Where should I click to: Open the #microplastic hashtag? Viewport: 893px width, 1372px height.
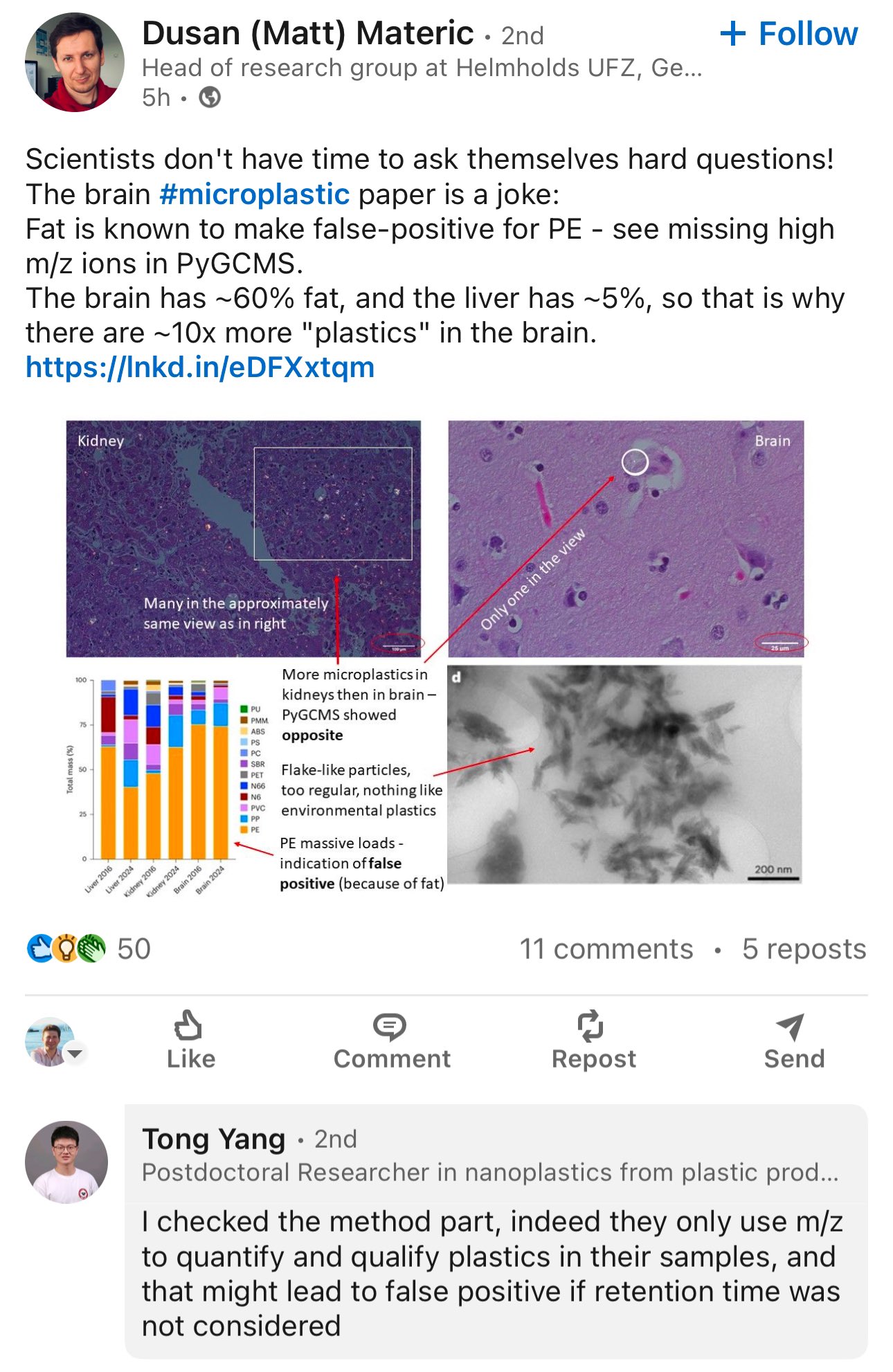coord(254,194)
